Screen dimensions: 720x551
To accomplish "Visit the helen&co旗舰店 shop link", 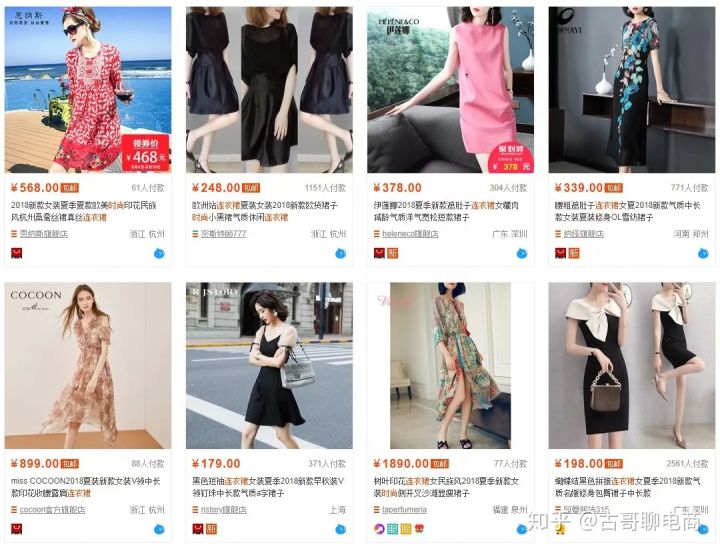I will (x=410, y=234).
